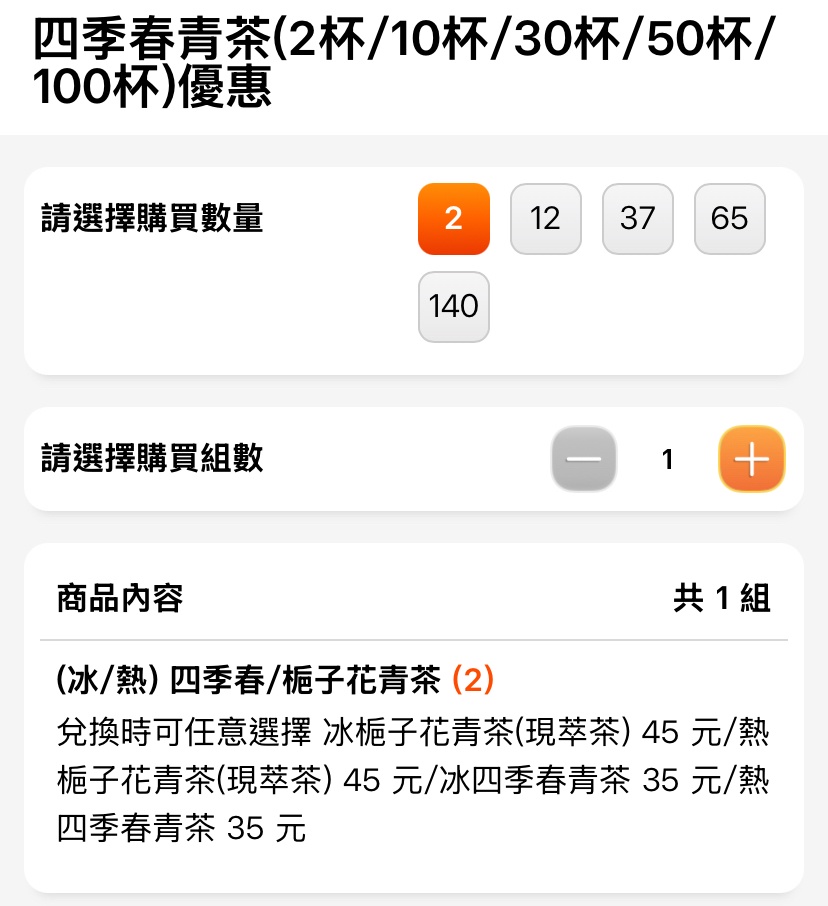828x906 pixels.
Task: Select the 65 quantity option
Action: (x=729, y=219)
